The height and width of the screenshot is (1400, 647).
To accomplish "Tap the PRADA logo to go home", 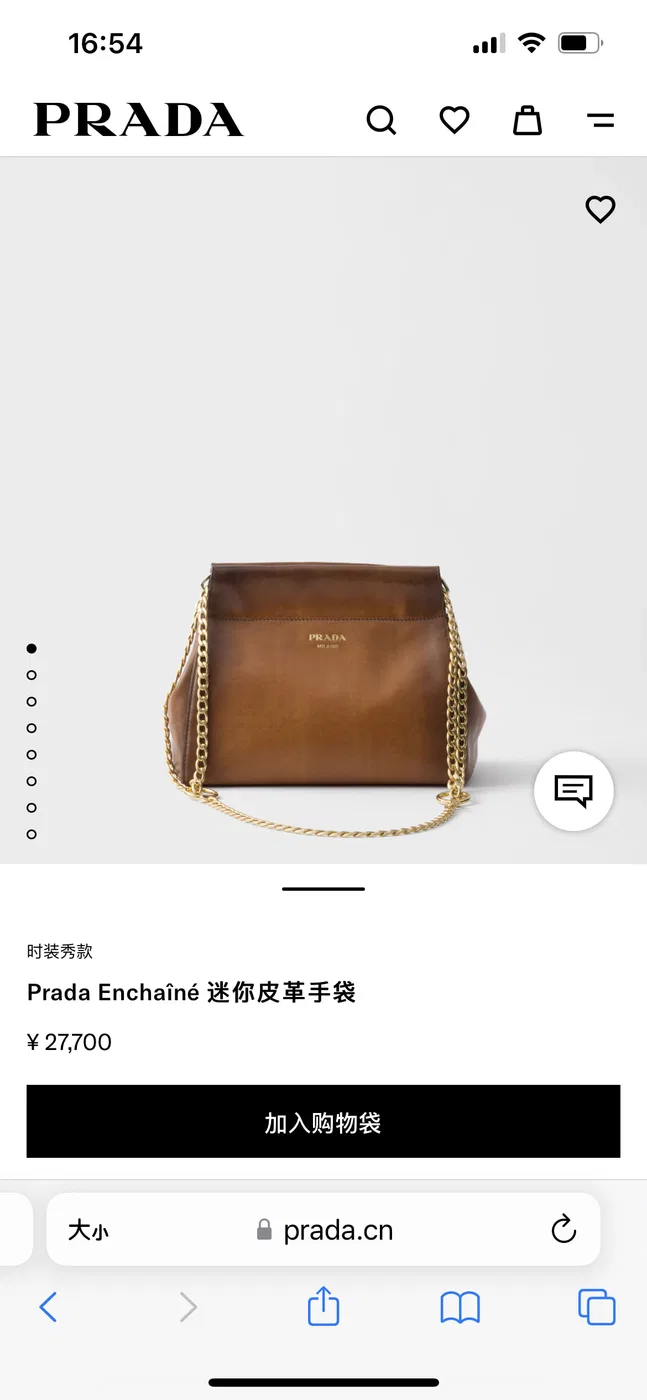I will (138, 120).
